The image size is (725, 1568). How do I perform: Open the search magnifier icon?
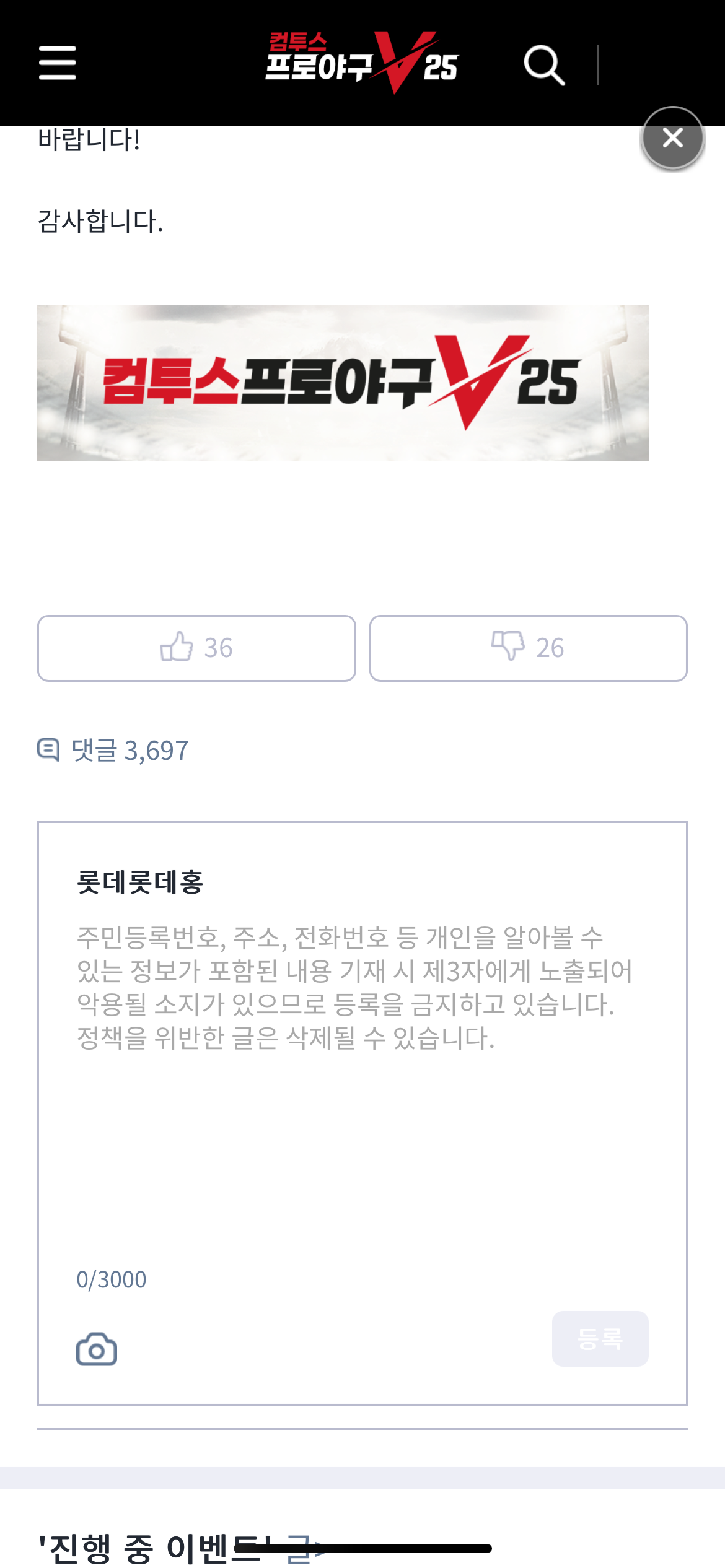pos(544,64)
